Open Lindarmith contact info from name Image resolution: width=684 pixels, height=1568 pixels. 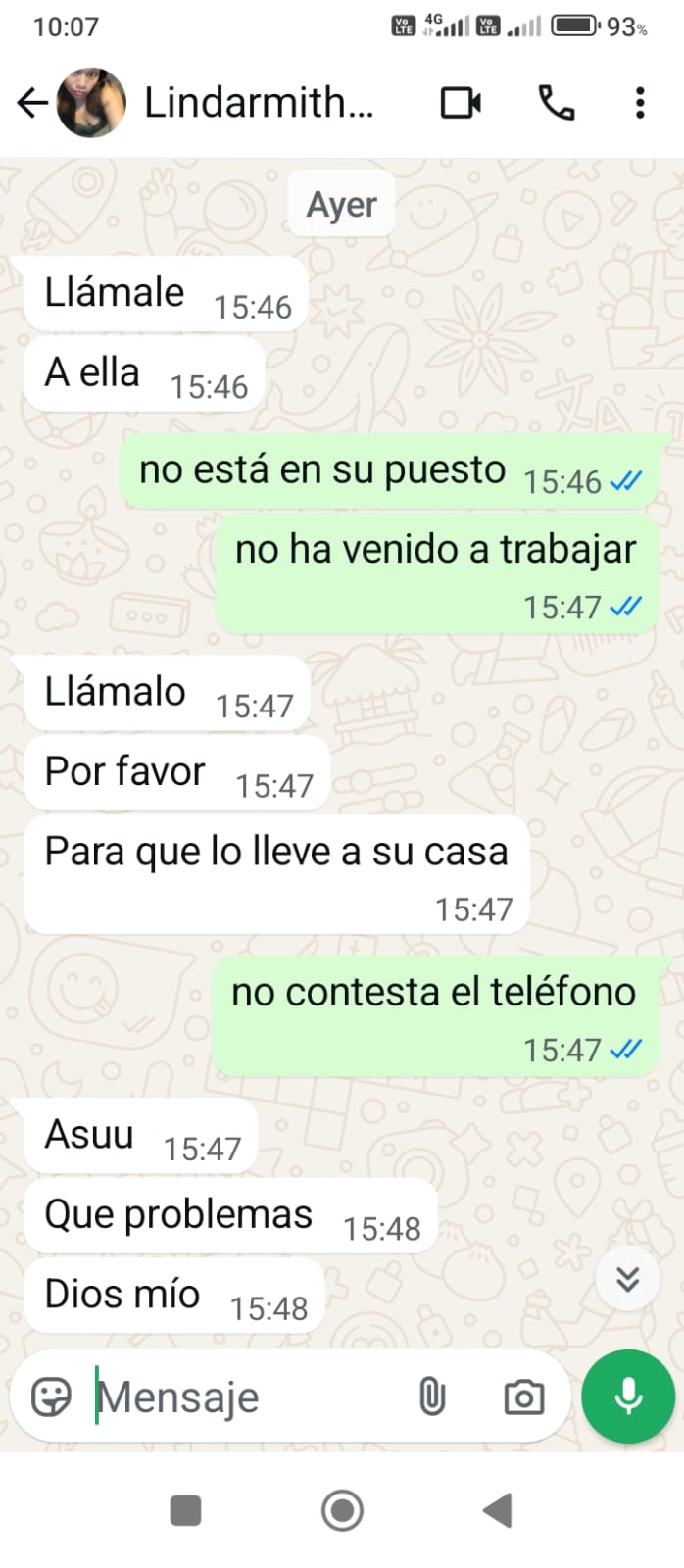point(259,103)
